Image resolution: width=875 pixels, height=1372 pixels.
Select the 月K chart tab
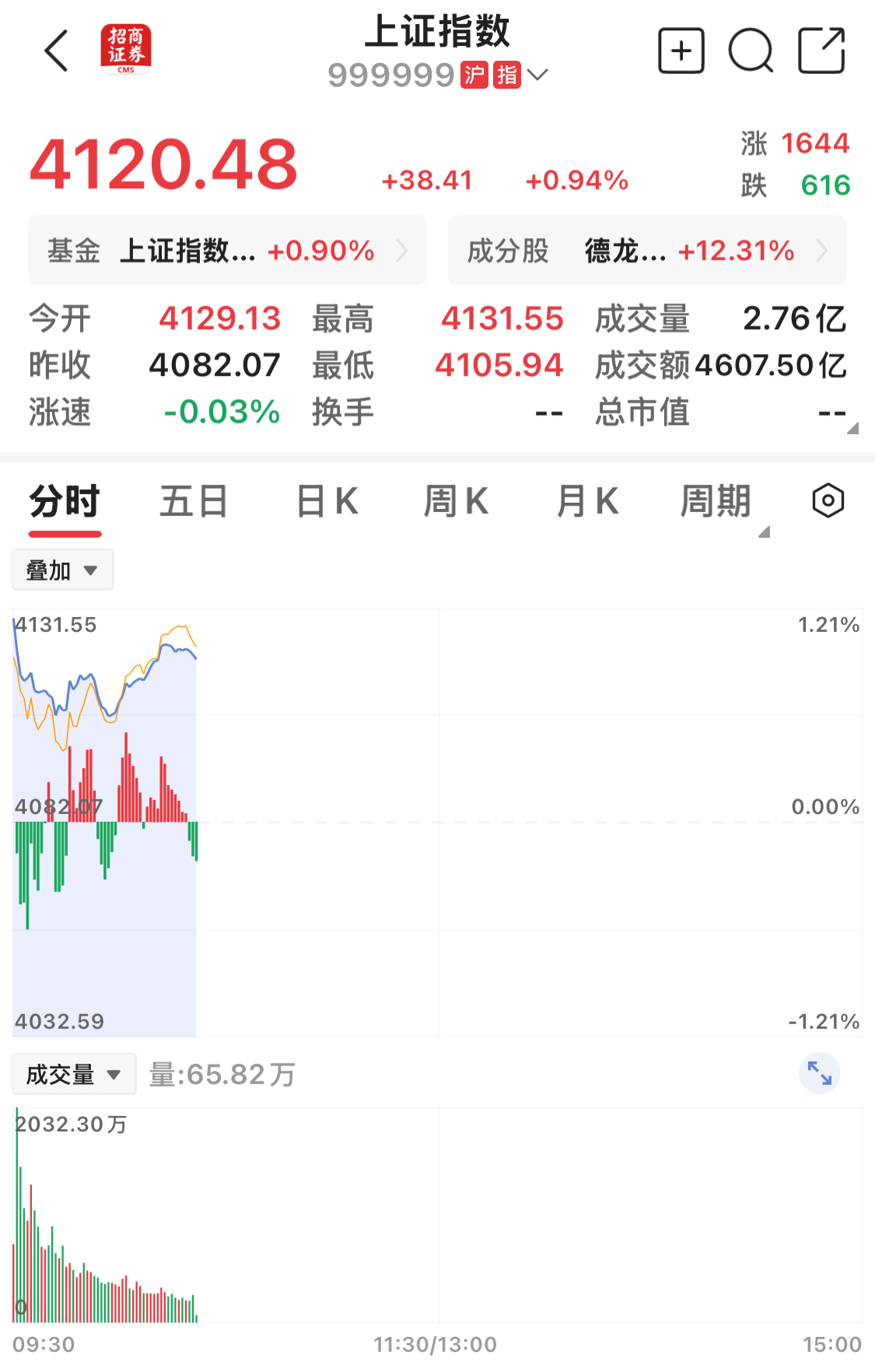tap(588, 502)
